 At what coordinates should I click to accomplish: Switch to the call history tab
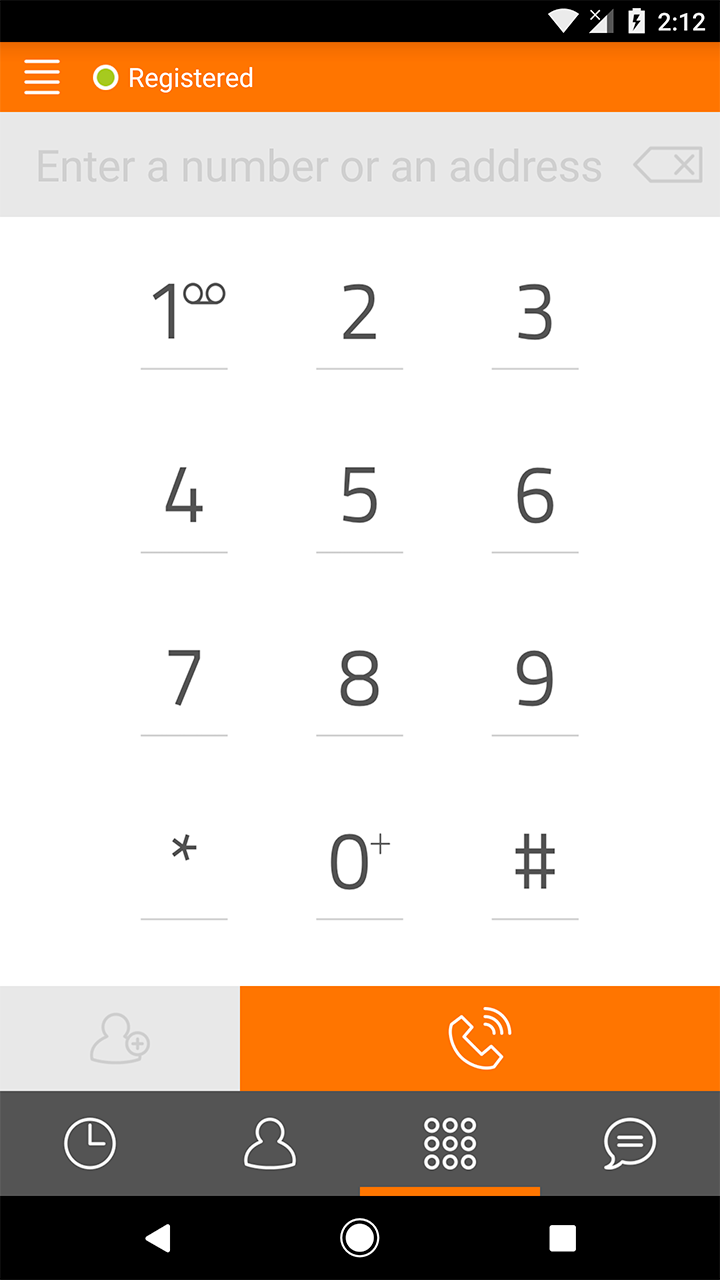[x=90, y=1143]
